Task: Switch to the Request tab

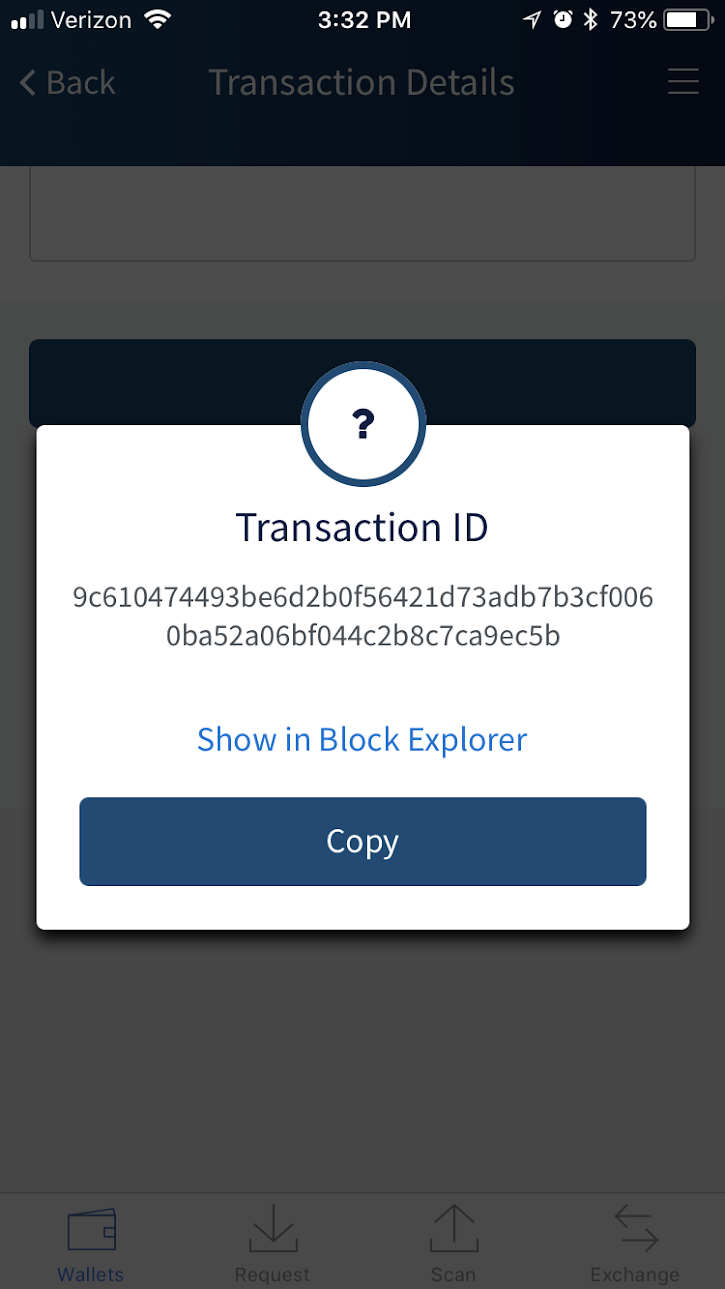Action: coord(272,1245)
